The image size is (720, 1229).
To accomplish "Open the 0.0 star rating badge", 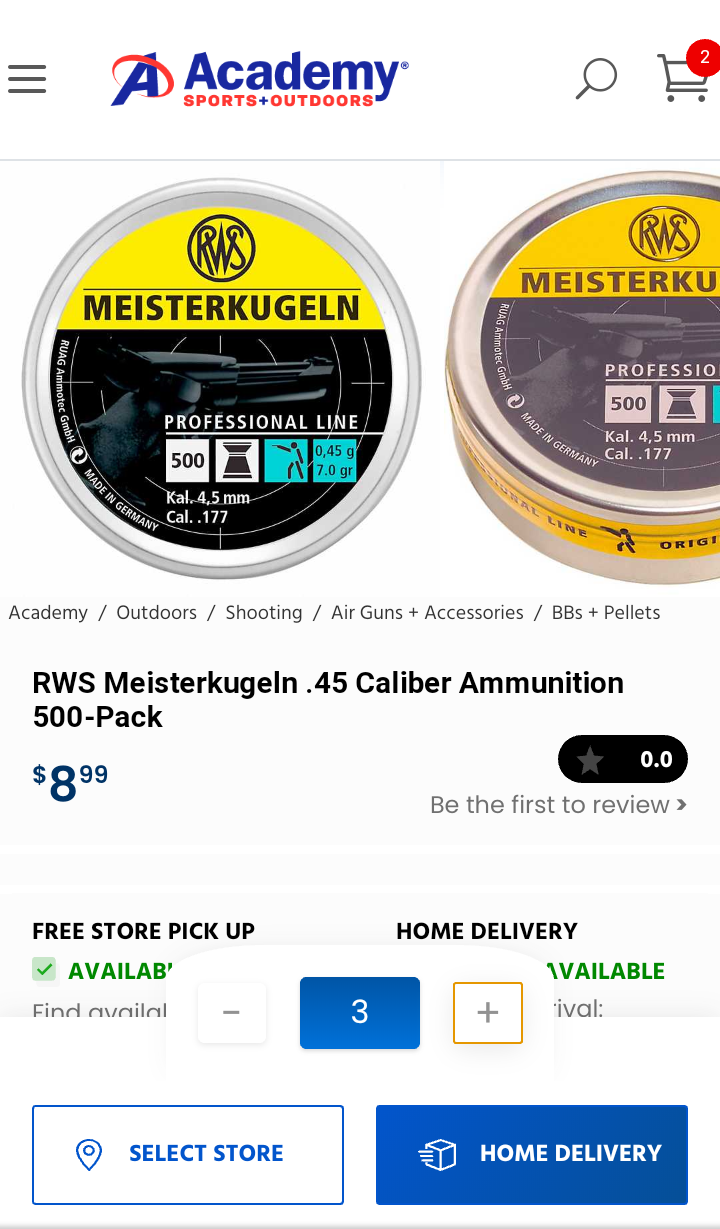I will (x=622, y=760).
